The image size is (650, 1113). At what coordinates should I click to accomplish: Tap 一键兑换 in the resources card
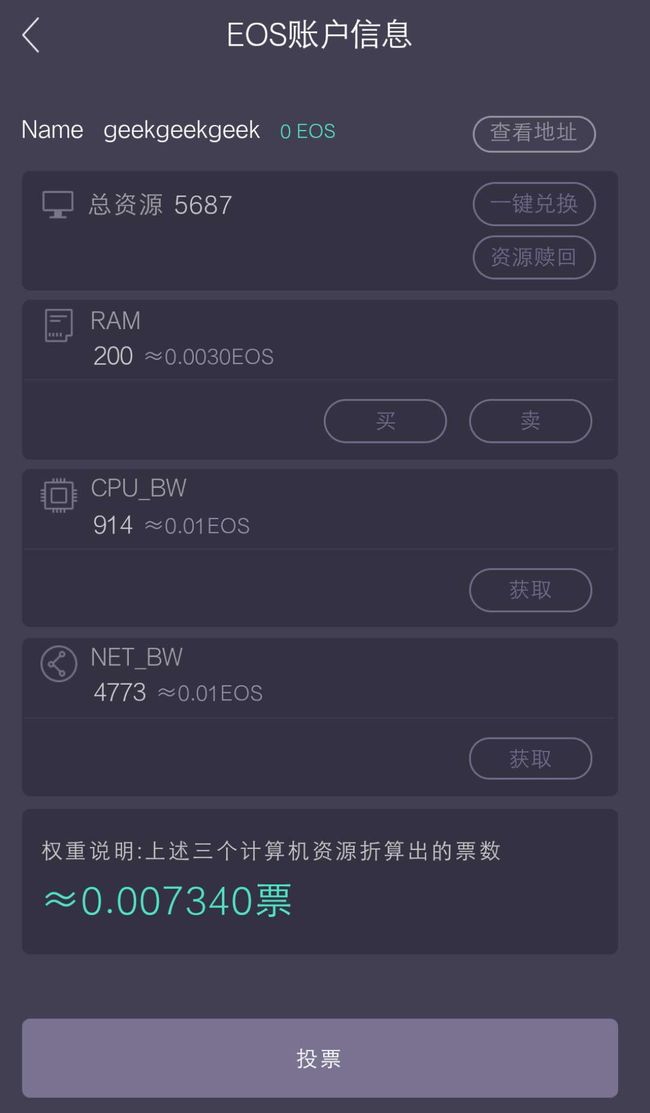tap(534, 204)
